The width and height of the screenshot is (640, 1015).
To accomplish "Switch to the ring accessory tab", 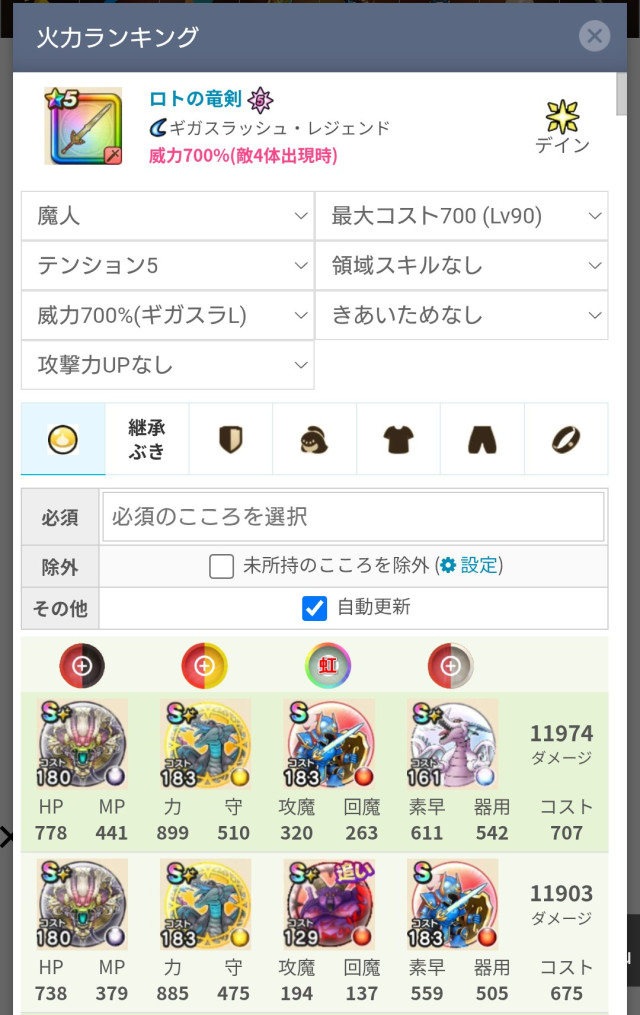I will click(x=565, y=439).
